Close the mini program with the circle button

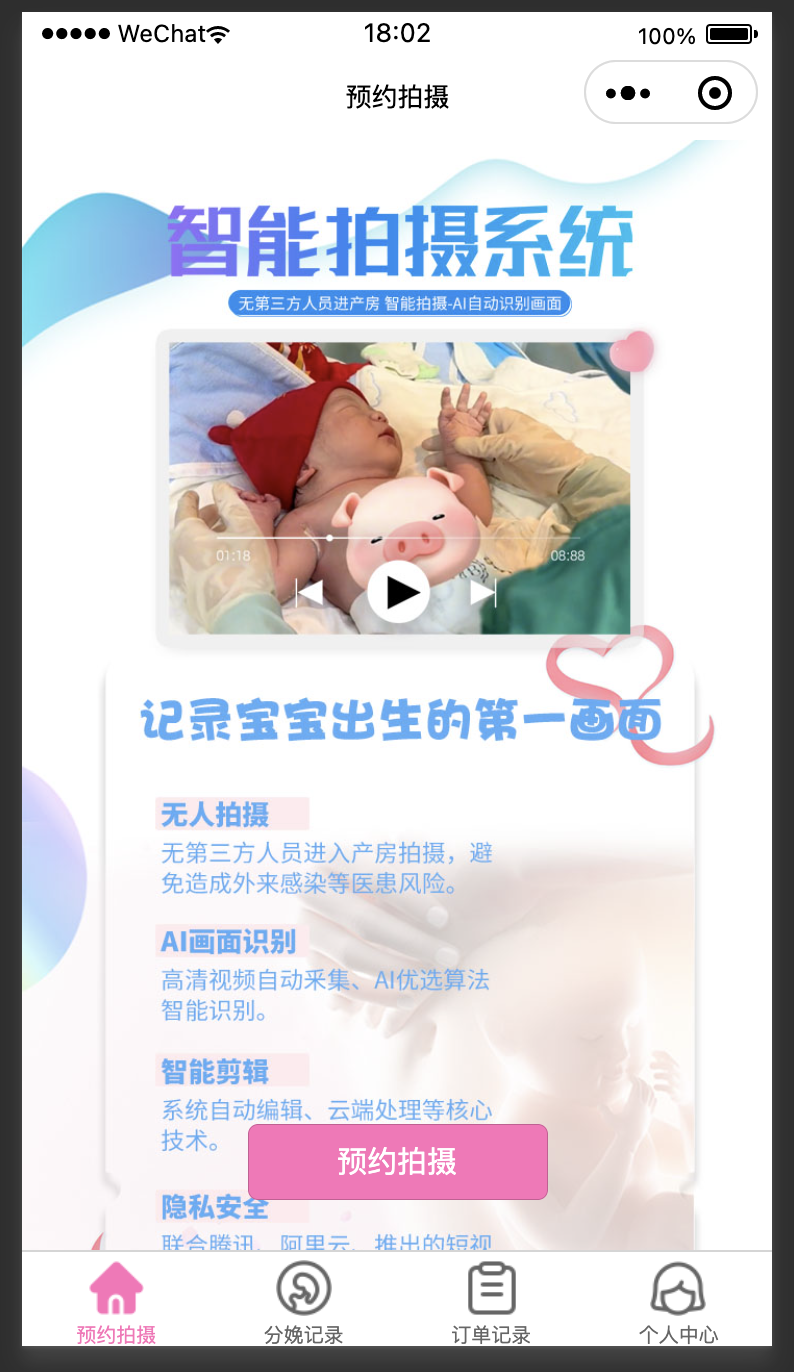pyautogui.click(x=714, y=93)
